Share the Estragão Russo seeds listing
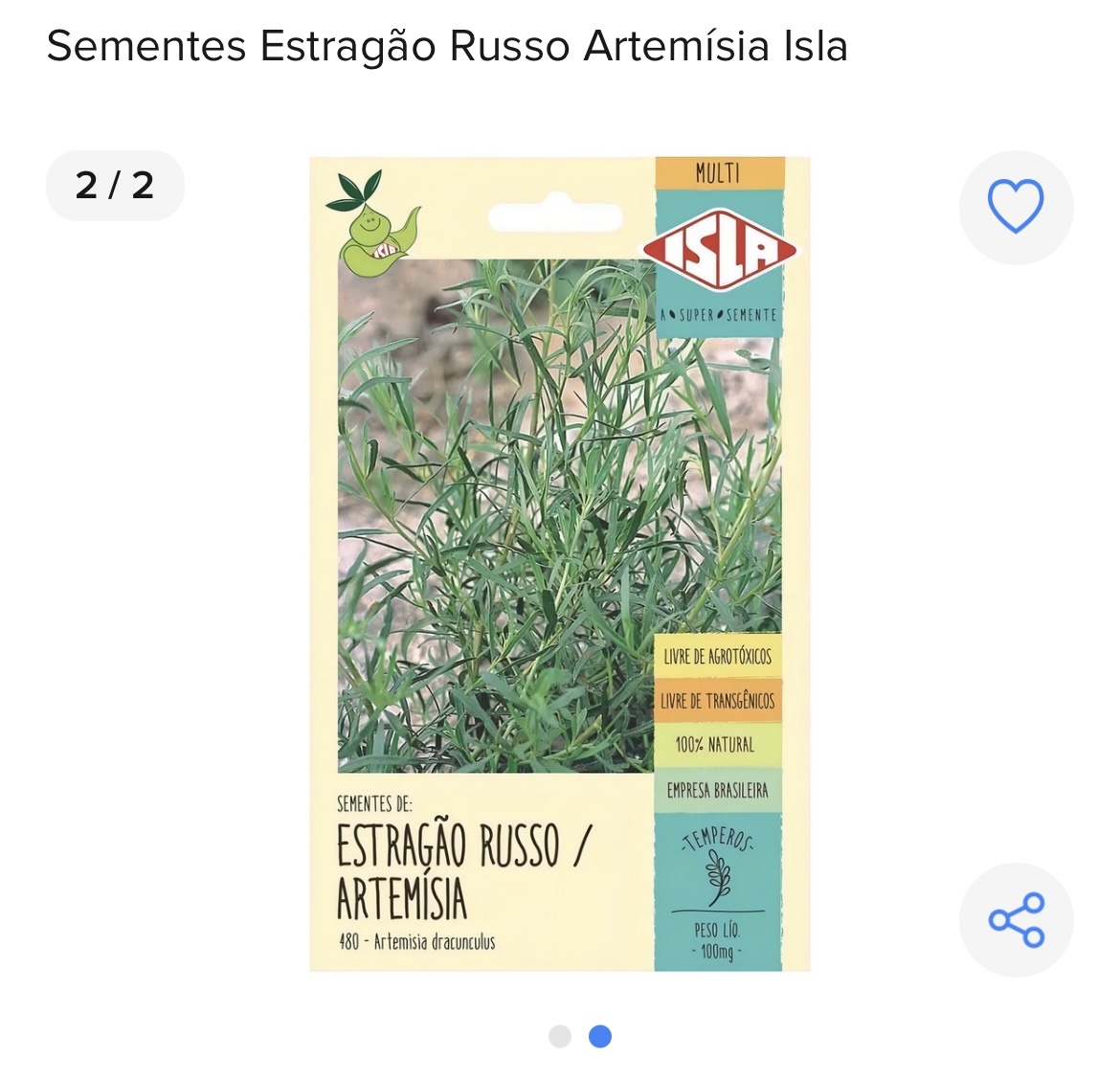This screenshot has width=1120, height=1081. coord(1016,920)
